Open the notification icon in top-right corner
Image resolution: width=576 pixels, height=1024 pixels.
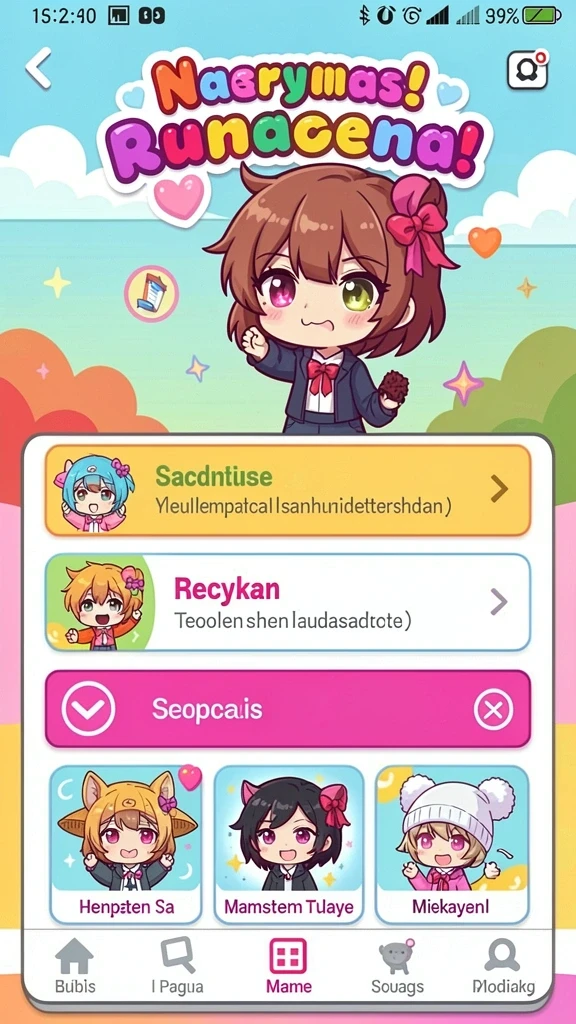click(x=527, y=69)
